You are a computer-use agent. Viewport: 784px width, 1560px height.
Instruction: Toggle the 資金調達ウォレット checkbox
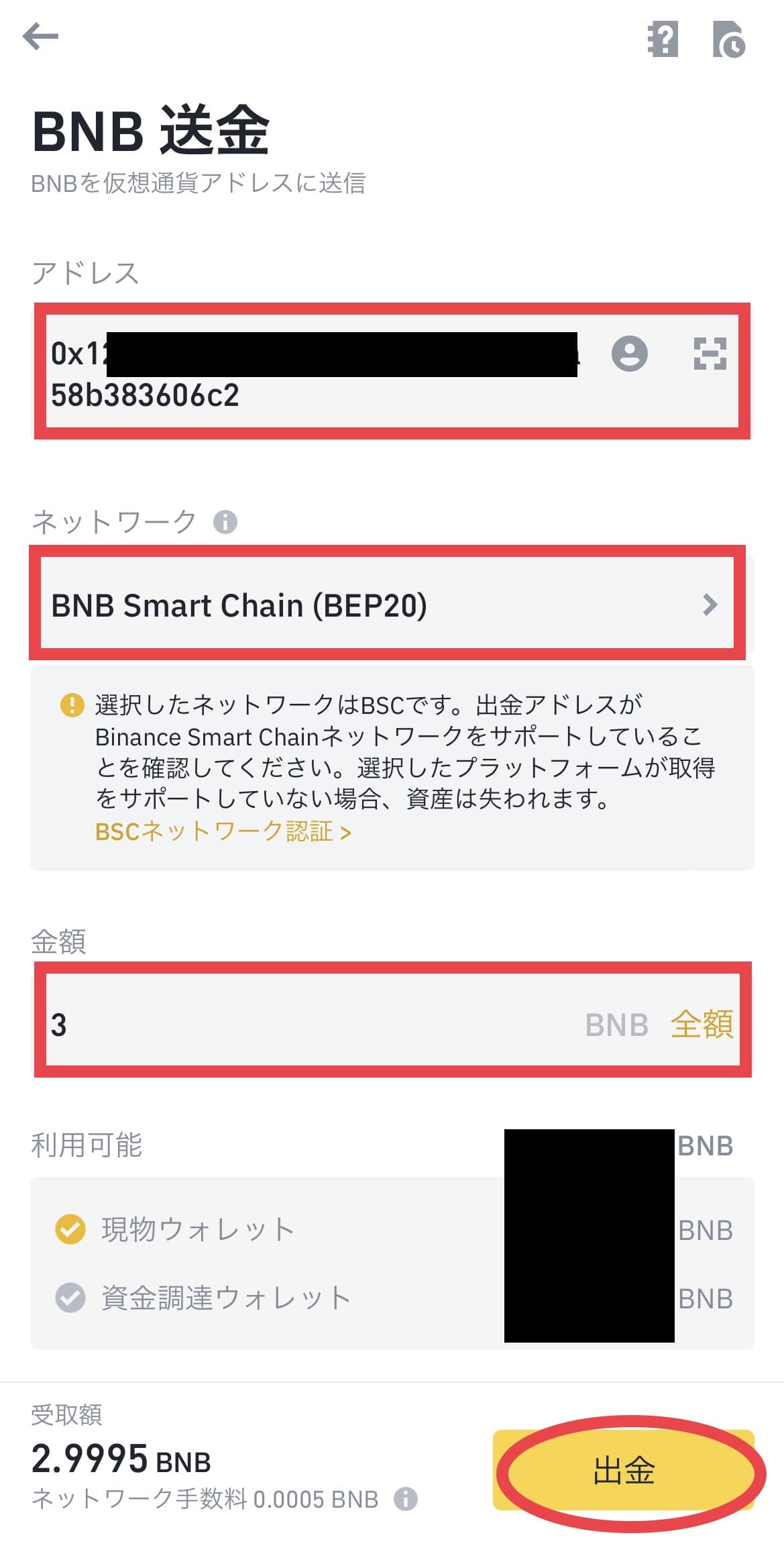pos(70,1298)
